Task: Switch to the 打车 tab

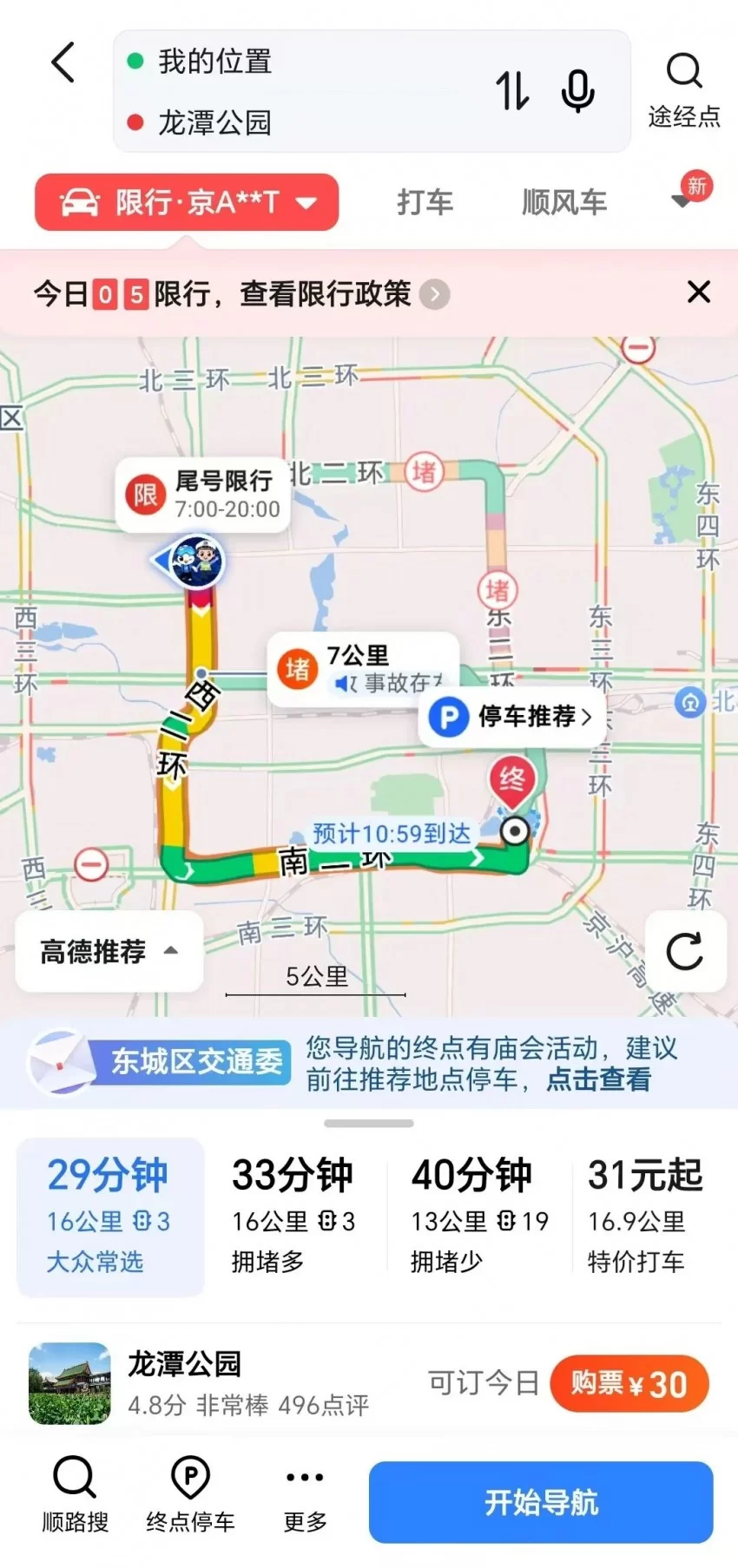Action: tap(424, 201)
